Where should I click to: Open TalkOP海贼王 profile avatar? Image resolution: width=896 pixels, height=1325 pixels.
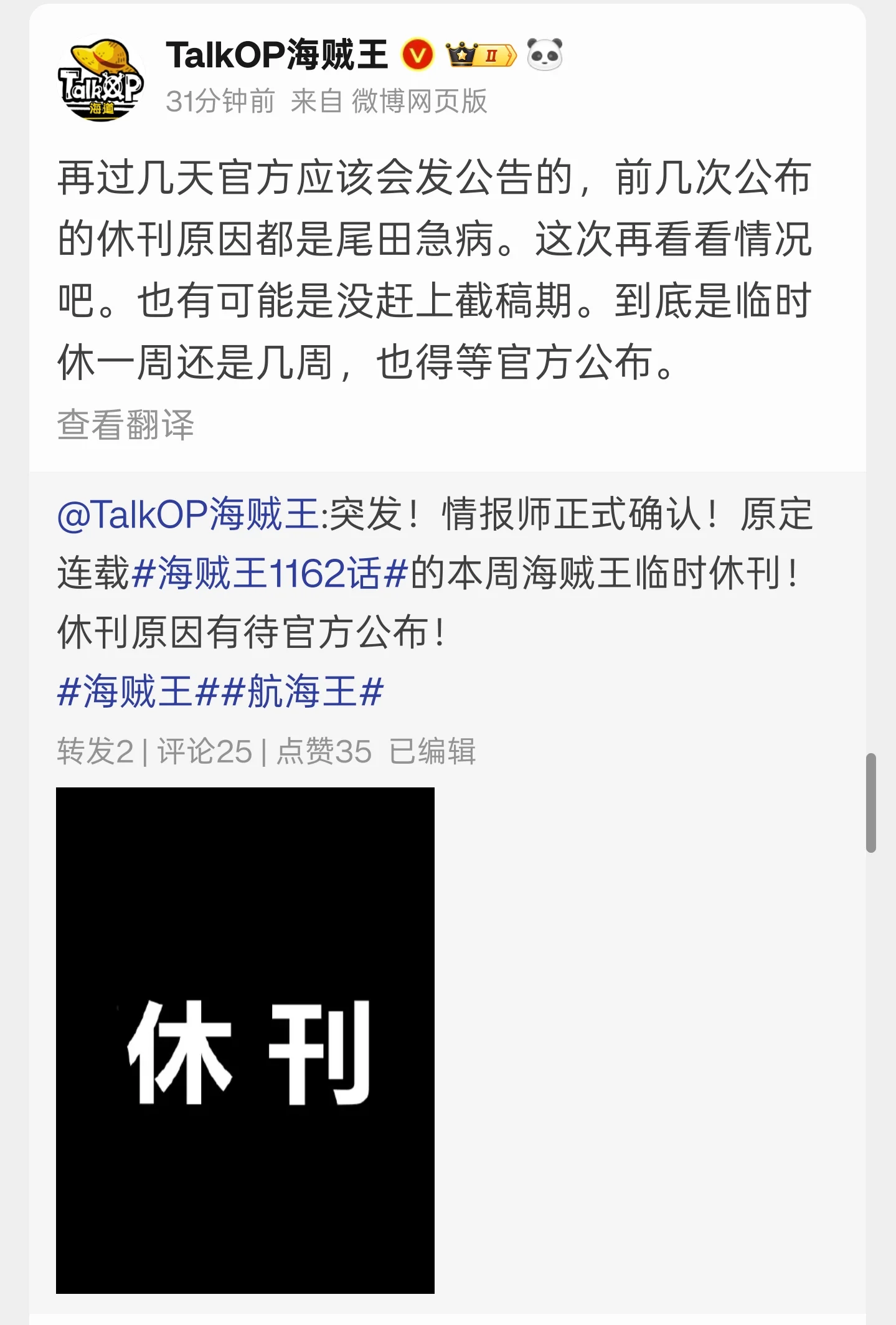click(x=101, y=79)
